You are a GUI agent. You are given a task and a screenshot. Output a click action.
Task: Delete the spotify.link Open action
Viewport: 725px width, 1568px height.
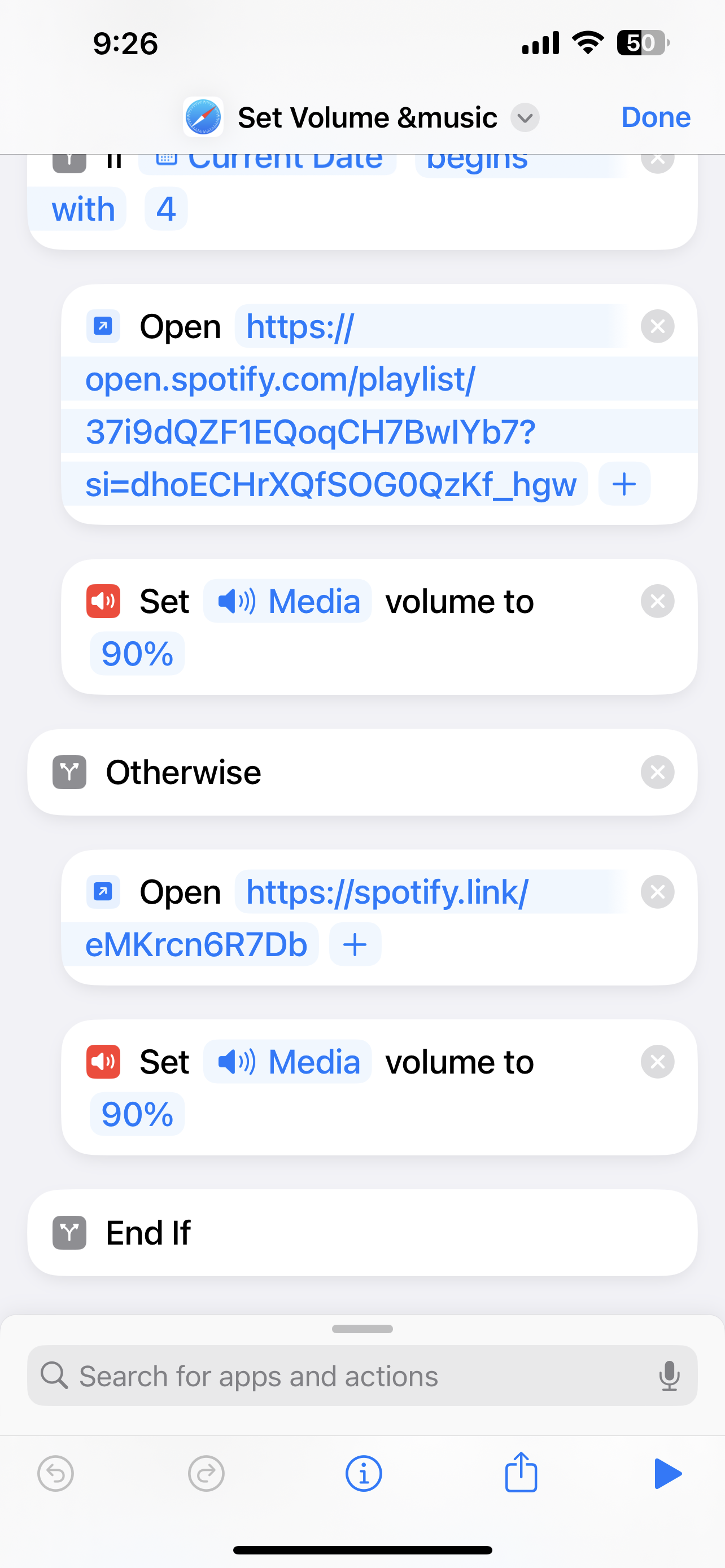click(x=657, y=892)
